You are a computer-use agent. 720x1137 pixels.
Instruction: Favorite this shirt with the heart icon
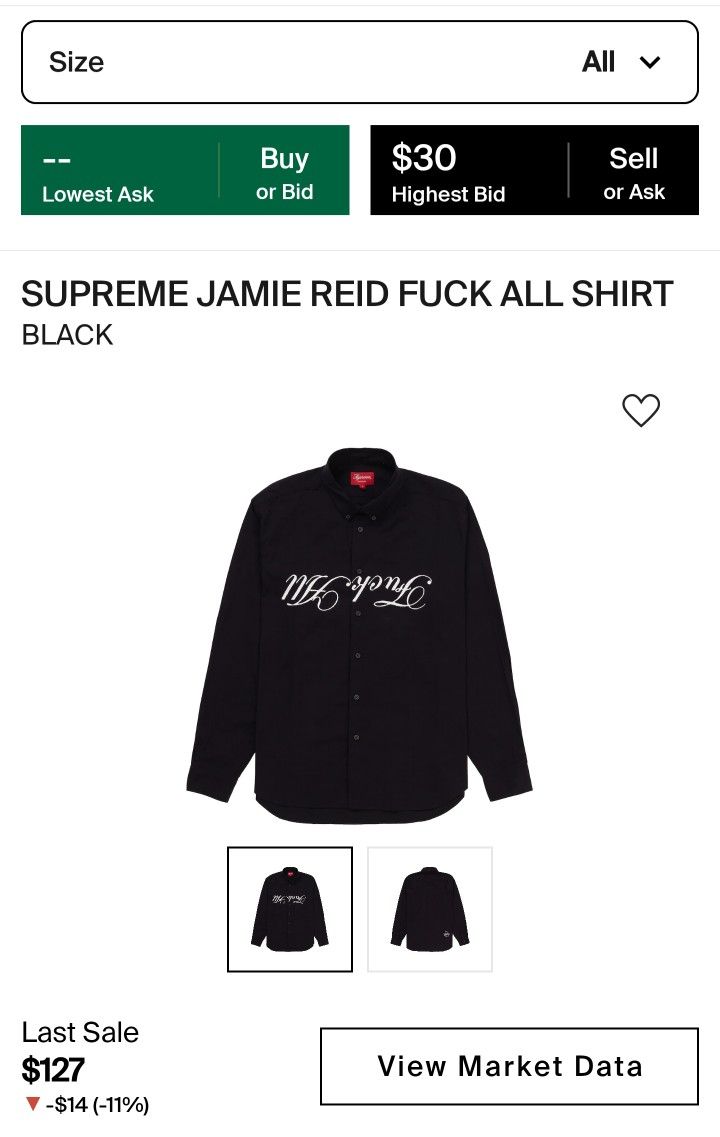tap(641, 410)
